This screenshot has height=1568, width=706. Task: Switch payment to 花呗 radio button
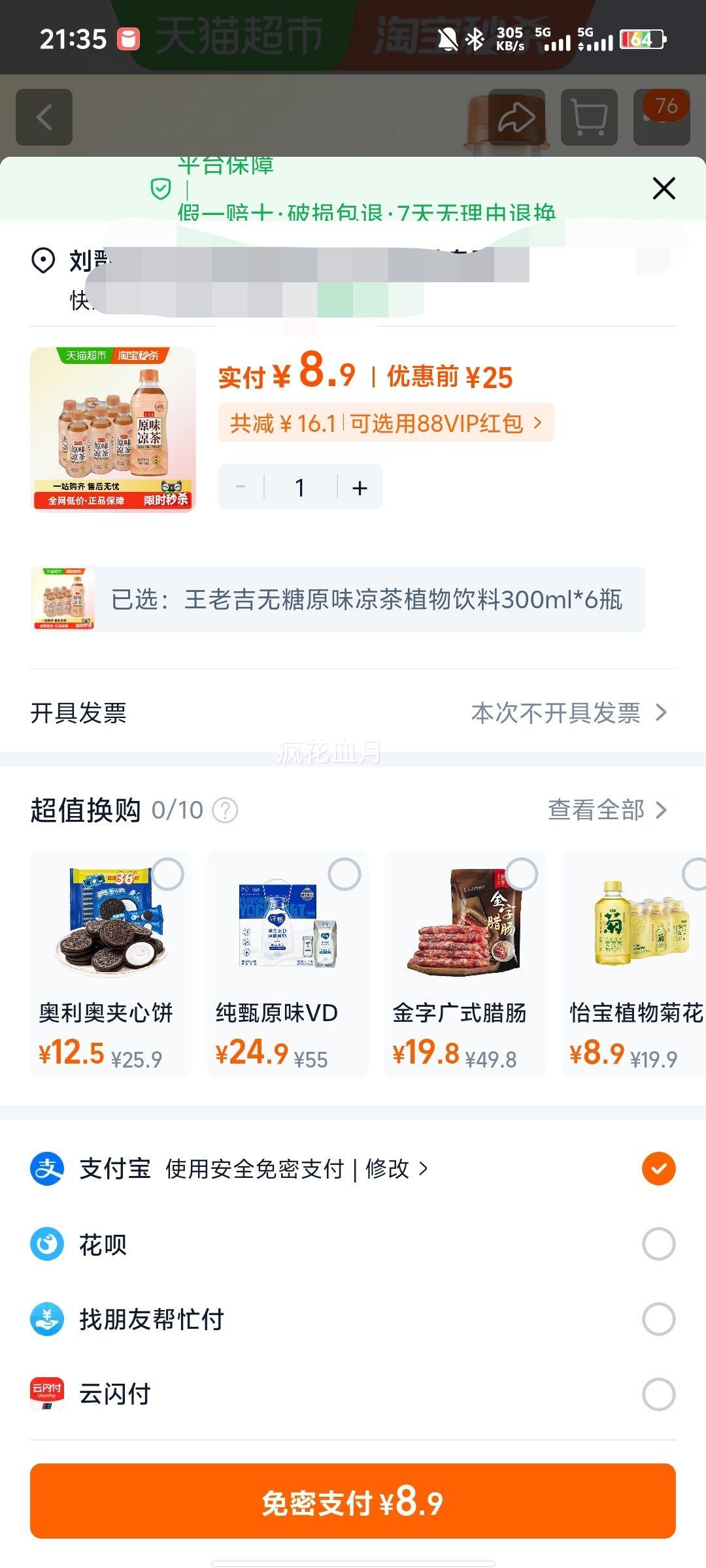pyautogui.click(x=657, y=1245)
